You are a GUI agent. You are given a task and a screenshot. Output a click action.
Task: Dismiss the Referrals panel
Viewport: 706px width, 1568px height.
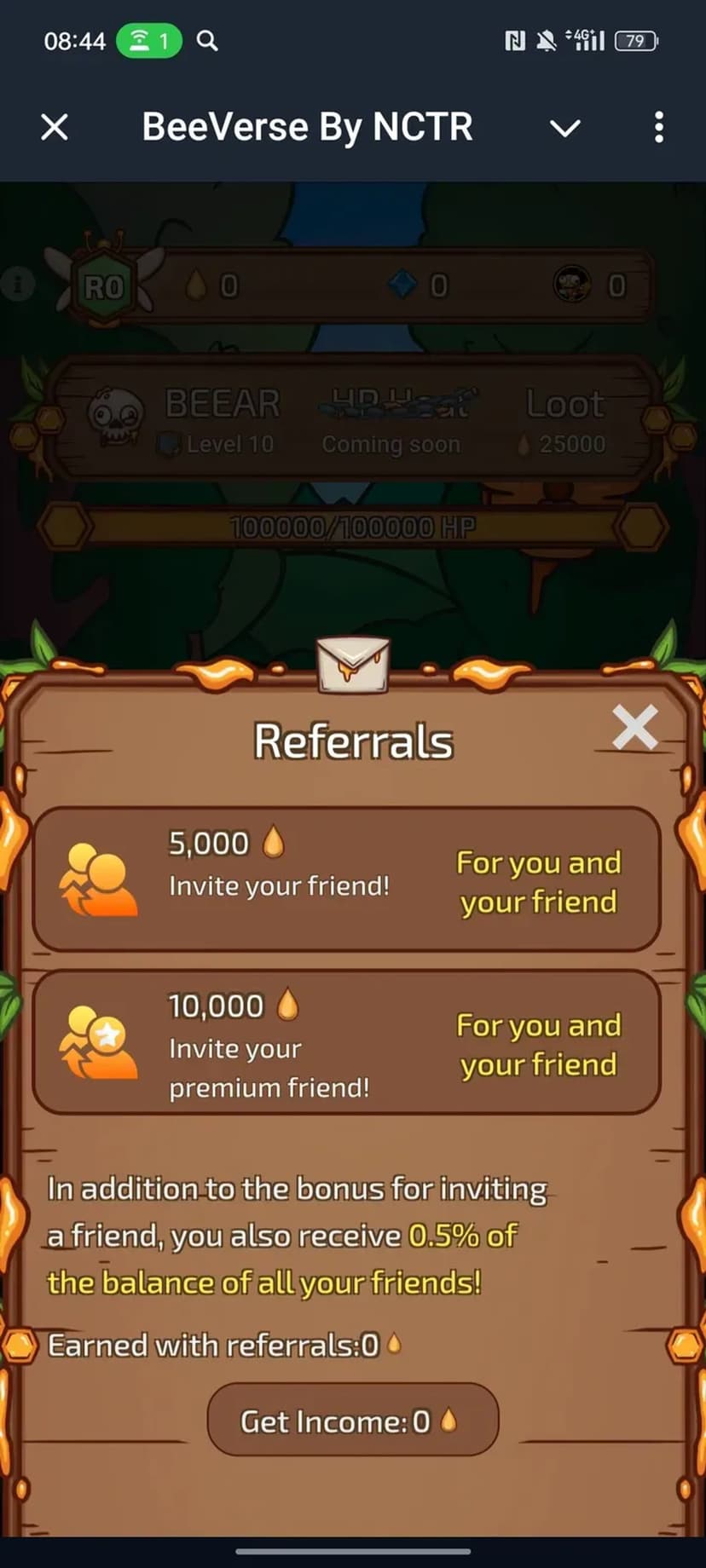(634, 728)
